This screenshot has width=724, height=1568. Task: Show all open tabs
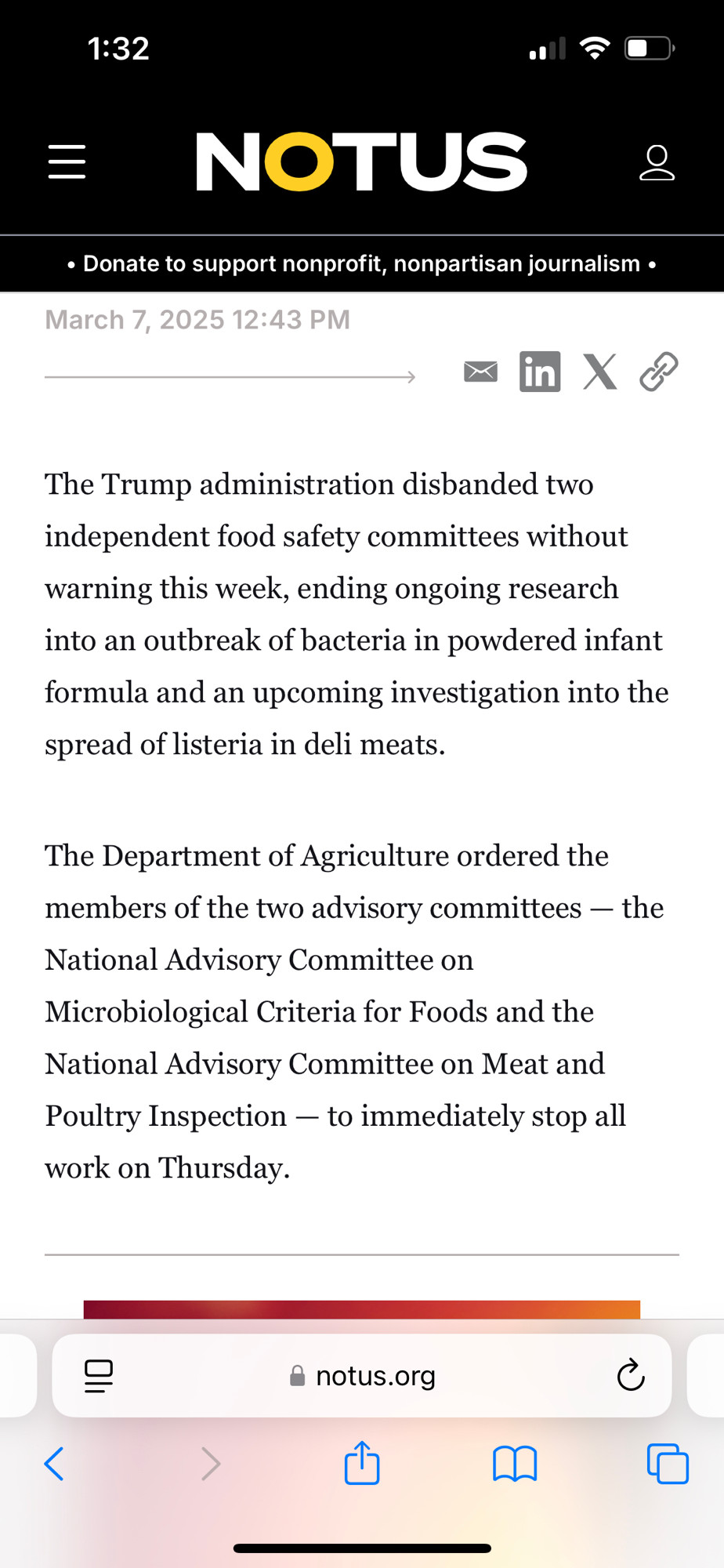[x=668, y=1463]
